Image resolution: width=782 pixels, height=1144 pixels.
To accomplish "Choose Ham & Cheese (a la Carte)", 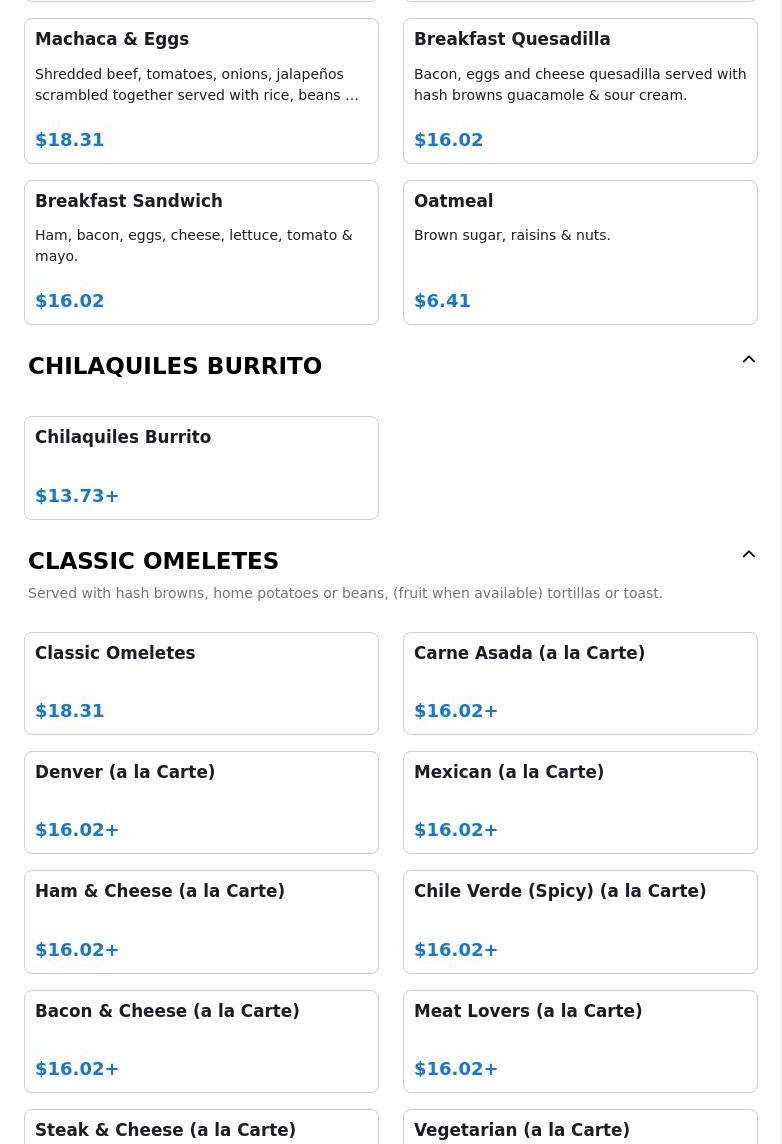I will (201, 921).
